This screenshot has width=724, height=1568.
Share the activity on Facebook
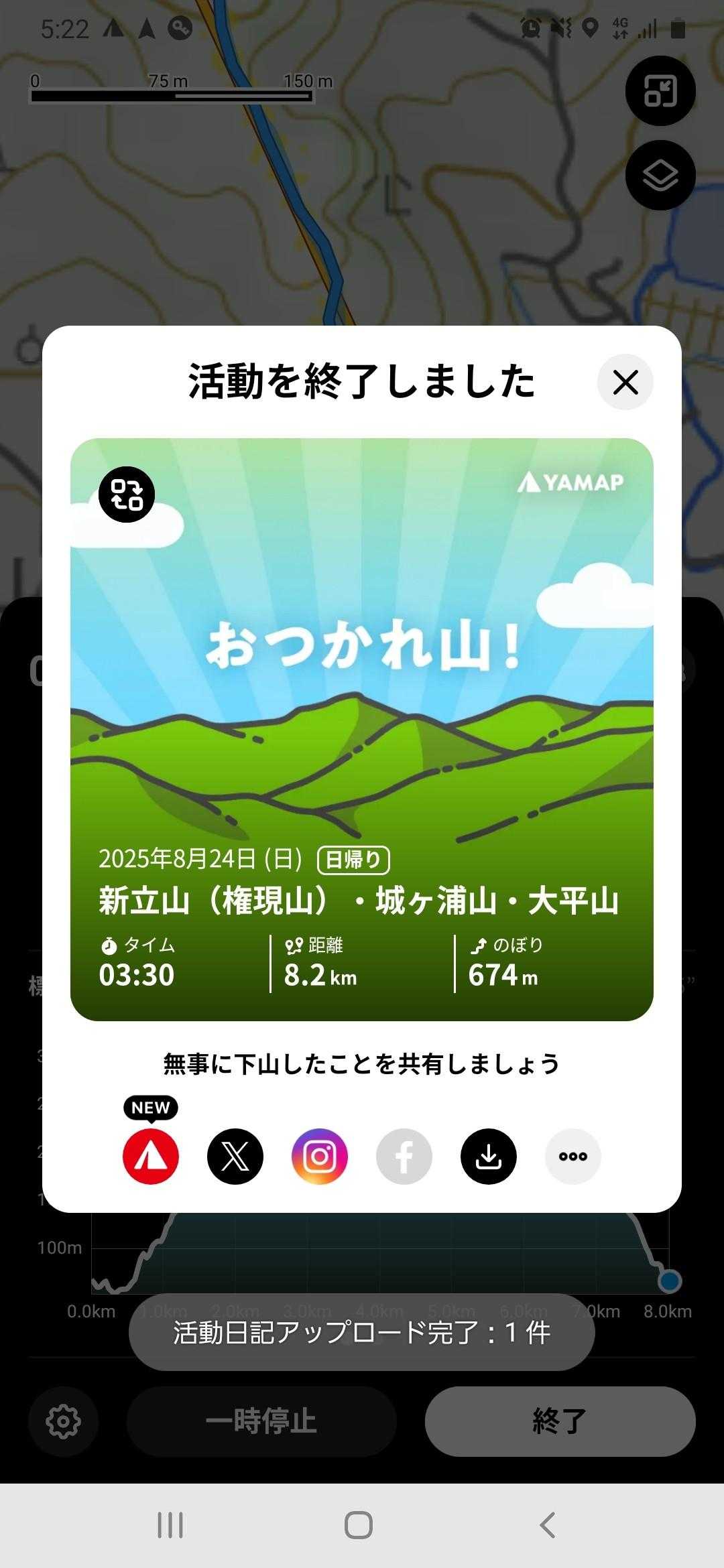click(404, 1157)
